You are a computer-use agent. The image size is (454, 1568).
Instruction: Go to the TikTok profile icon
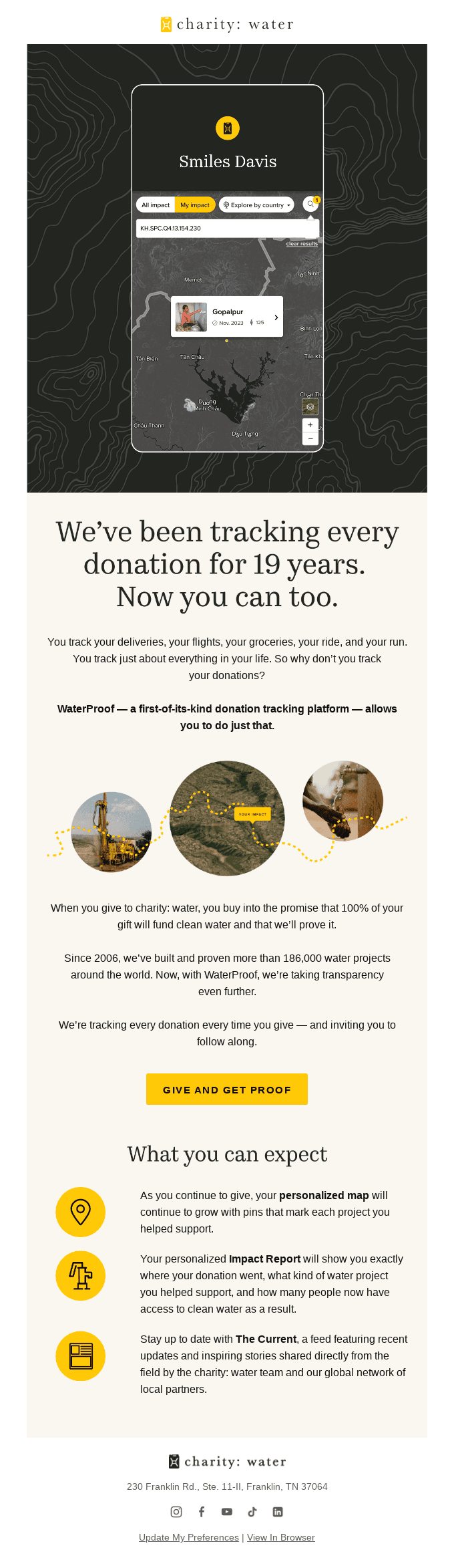click(252, 1511)
